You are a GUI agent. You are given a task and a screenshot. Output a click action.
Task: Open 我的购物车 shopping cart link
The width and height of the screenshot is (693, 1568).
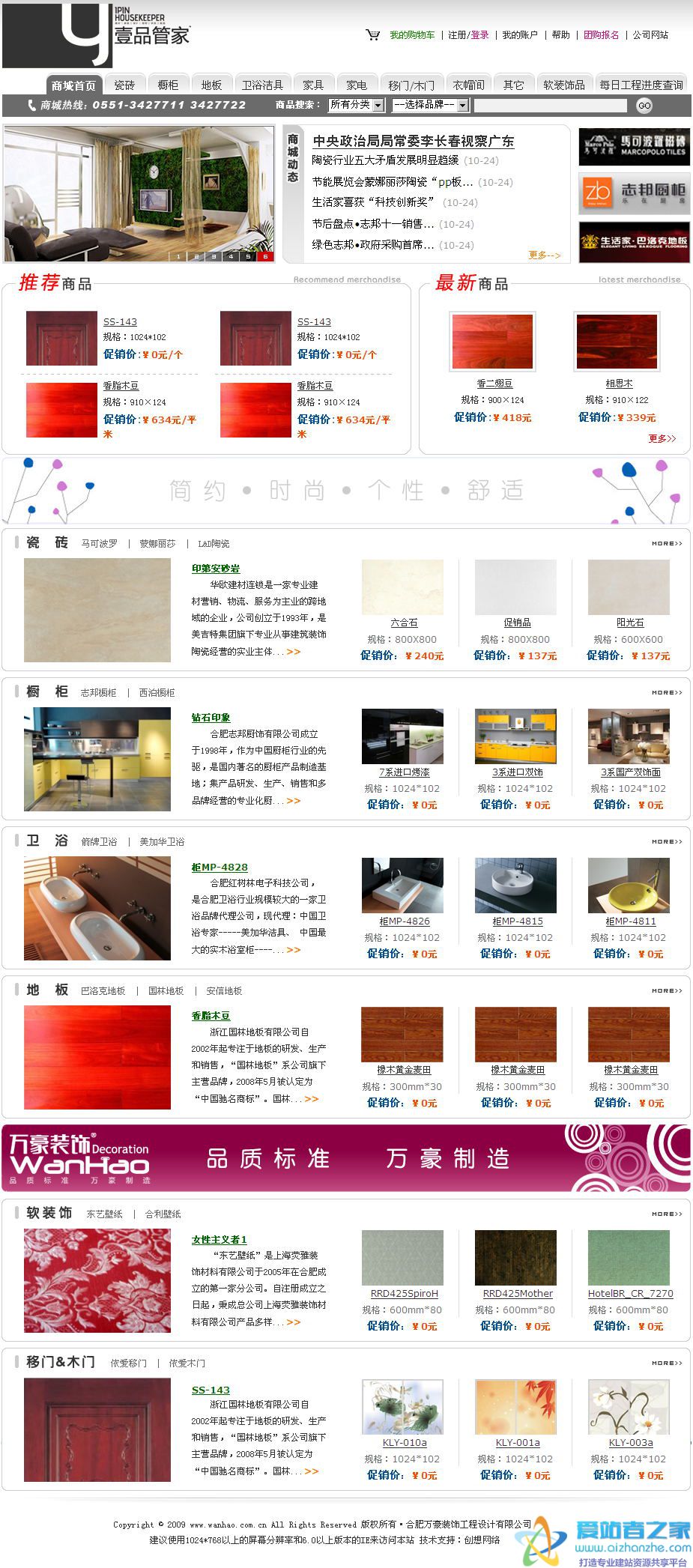click(x=411, y=35)
